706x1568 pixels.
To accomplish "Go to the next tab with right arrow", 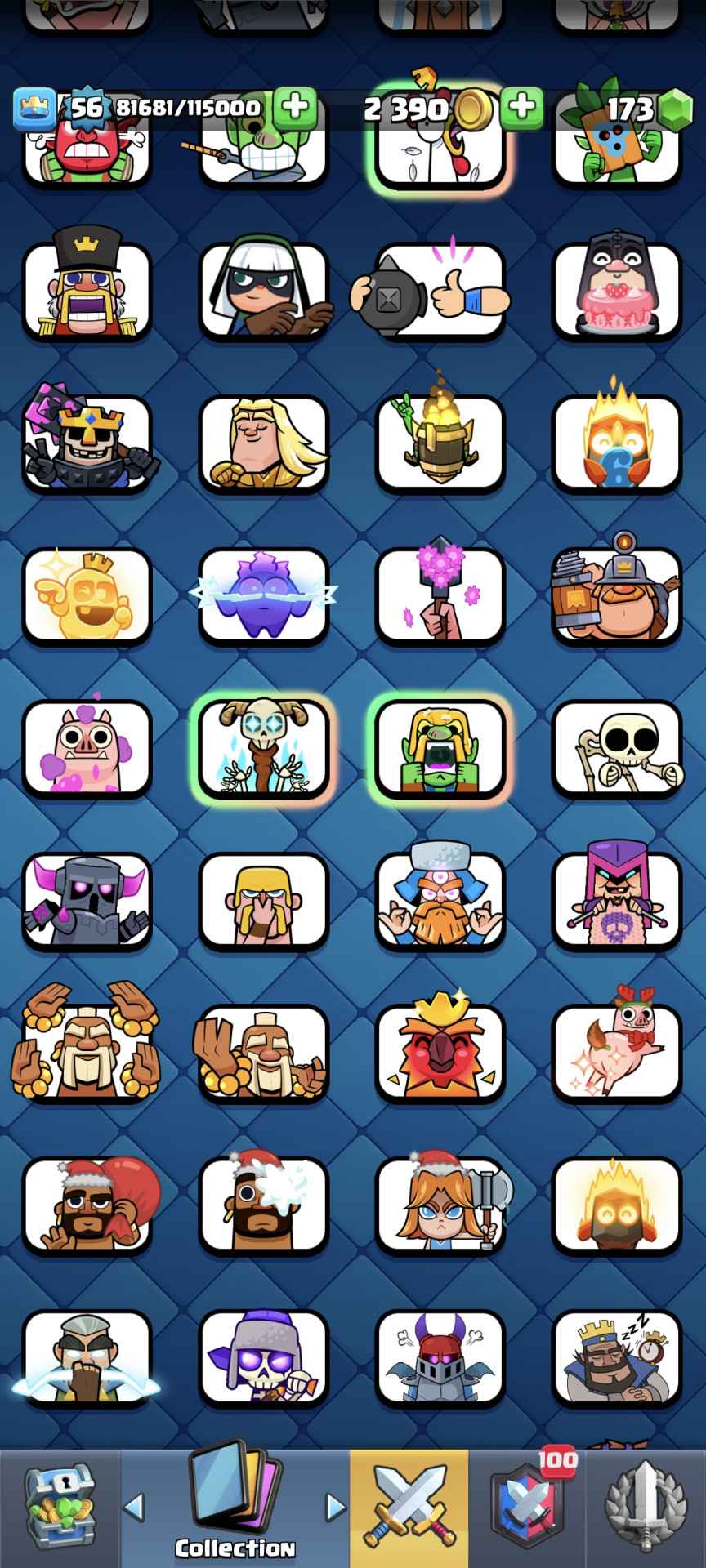I will pyautogui.click(x=335, y=1508).
